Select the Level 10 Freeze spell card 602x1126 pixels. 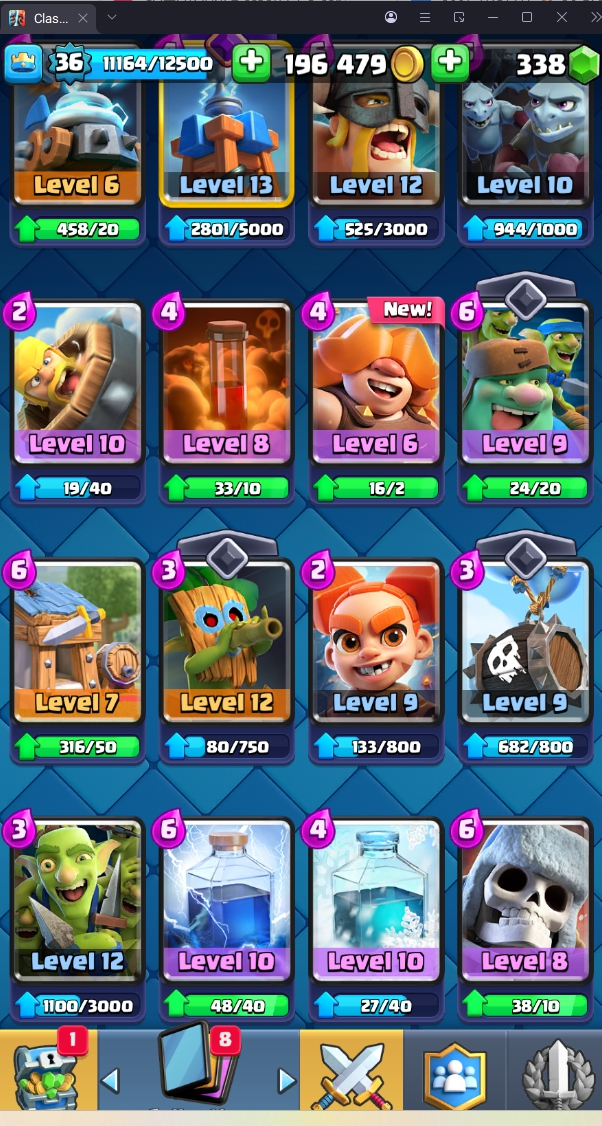(x=376, y=902)
